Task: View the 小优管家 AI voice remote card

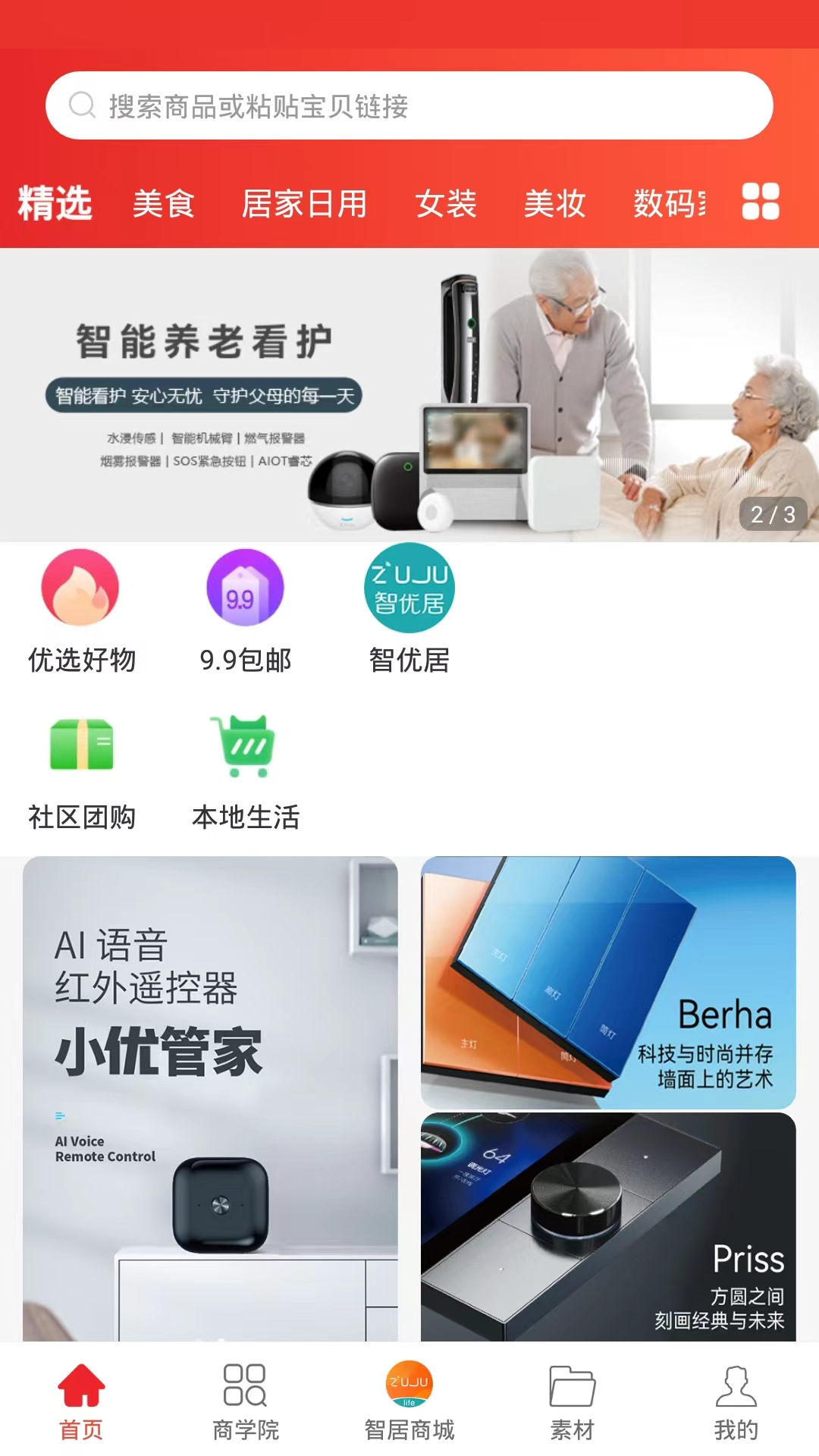Action: pos(210,1098)
